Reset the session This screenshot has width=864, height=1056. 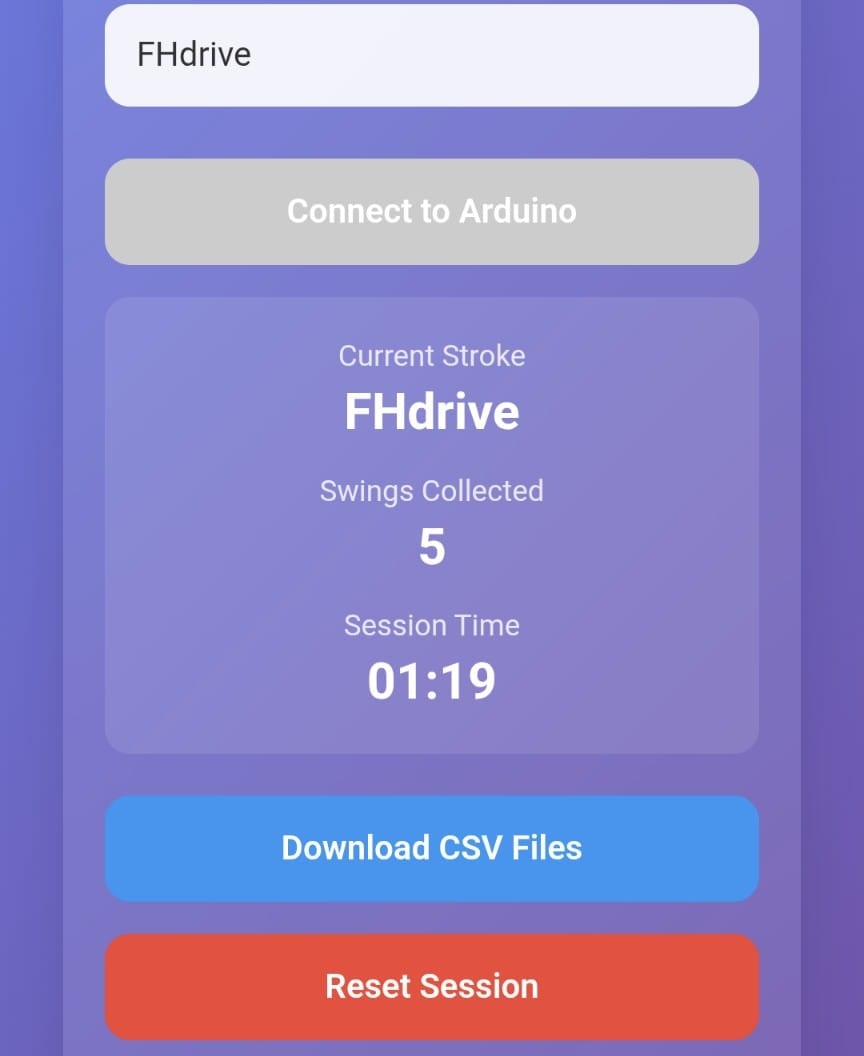(x=431, y=986)
